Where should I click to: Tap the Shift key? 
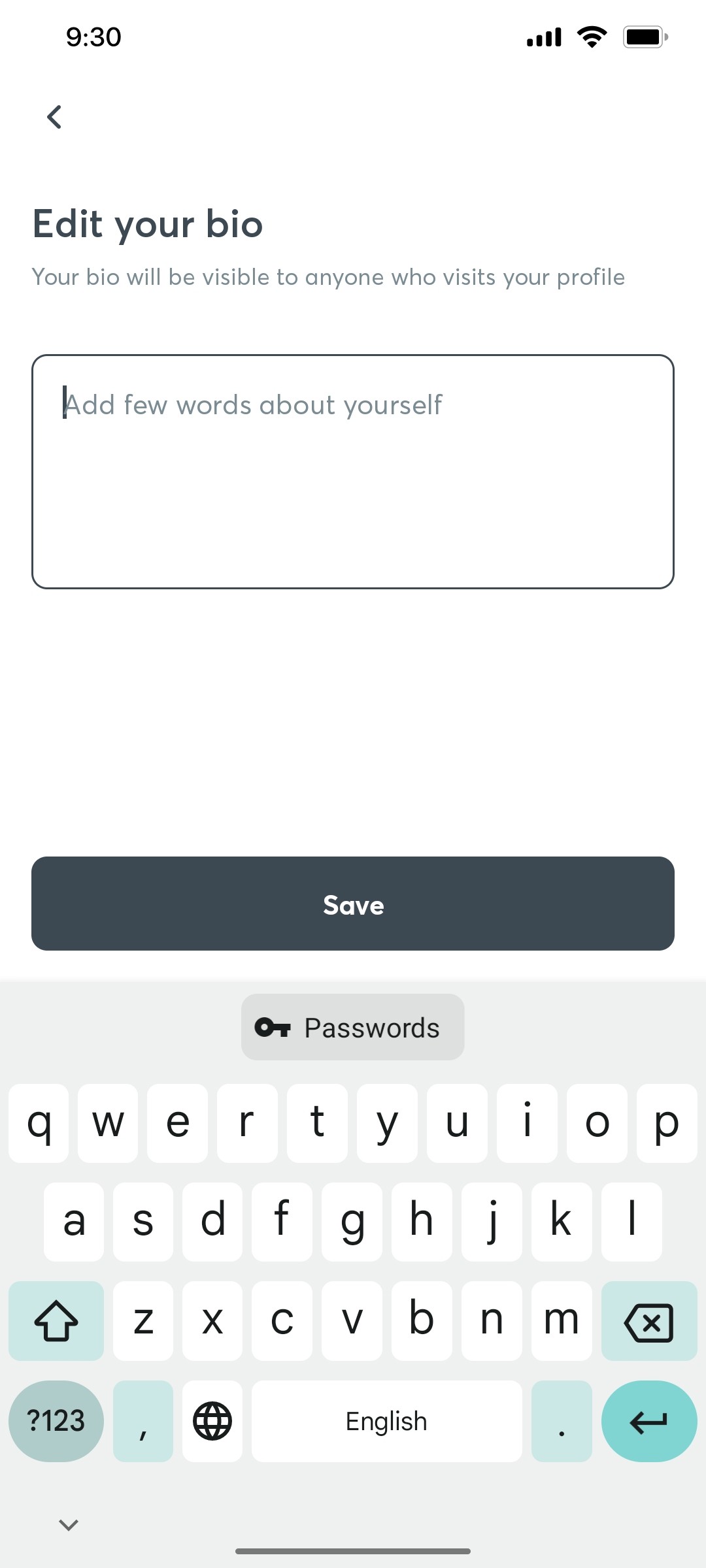coord(56,1321)
